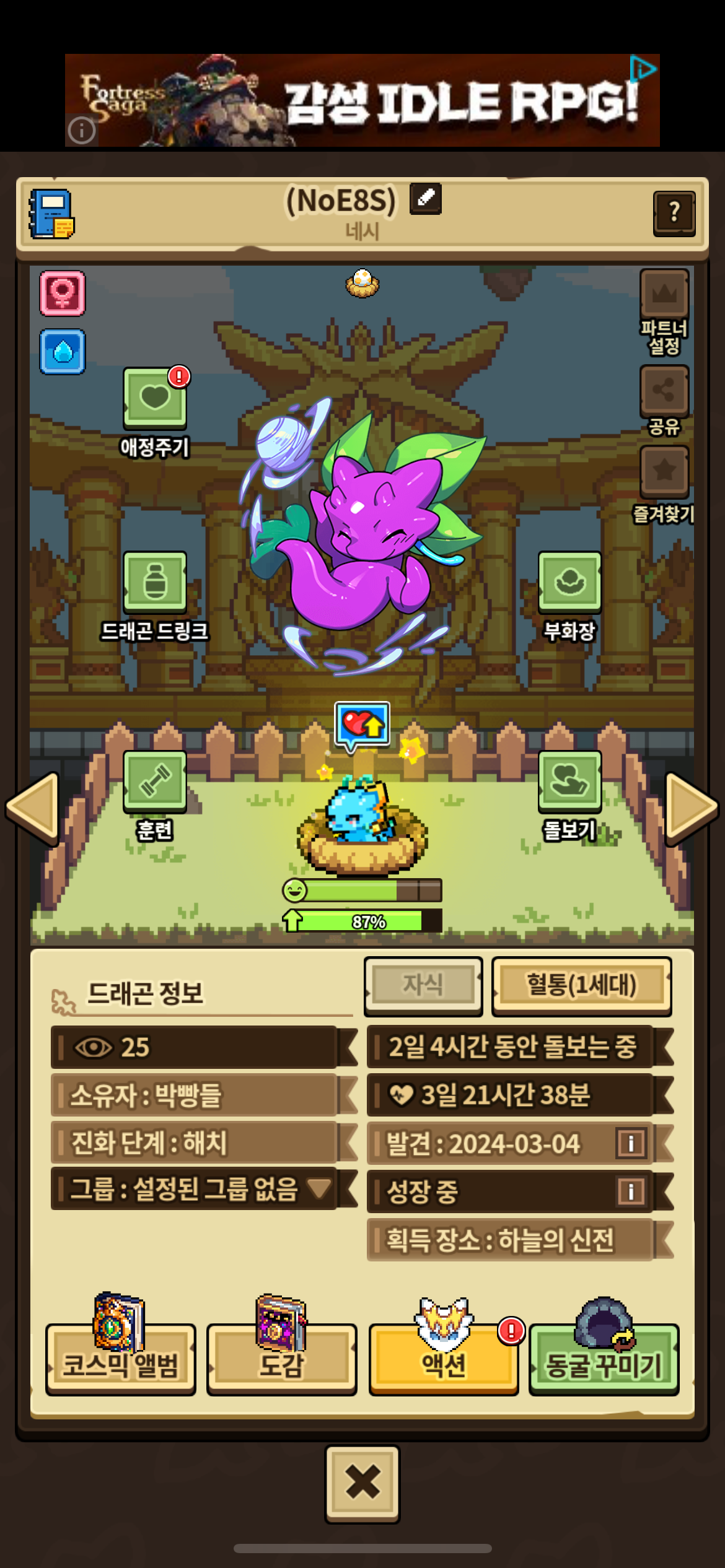Open the help question mark button
This screenshot has height=1568, width=725.
point(674,213)
